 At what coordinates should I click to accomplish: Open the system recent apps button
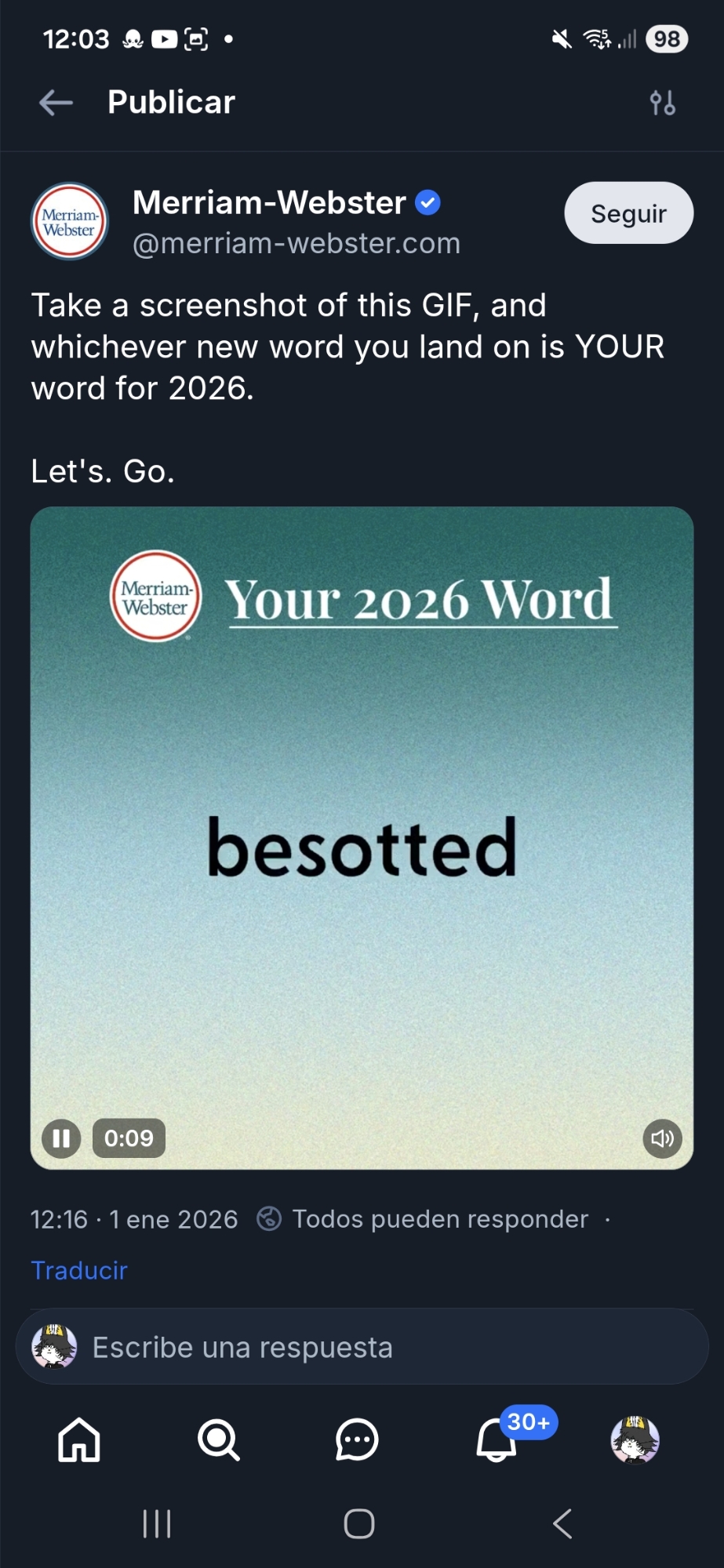pos(157,1524)
